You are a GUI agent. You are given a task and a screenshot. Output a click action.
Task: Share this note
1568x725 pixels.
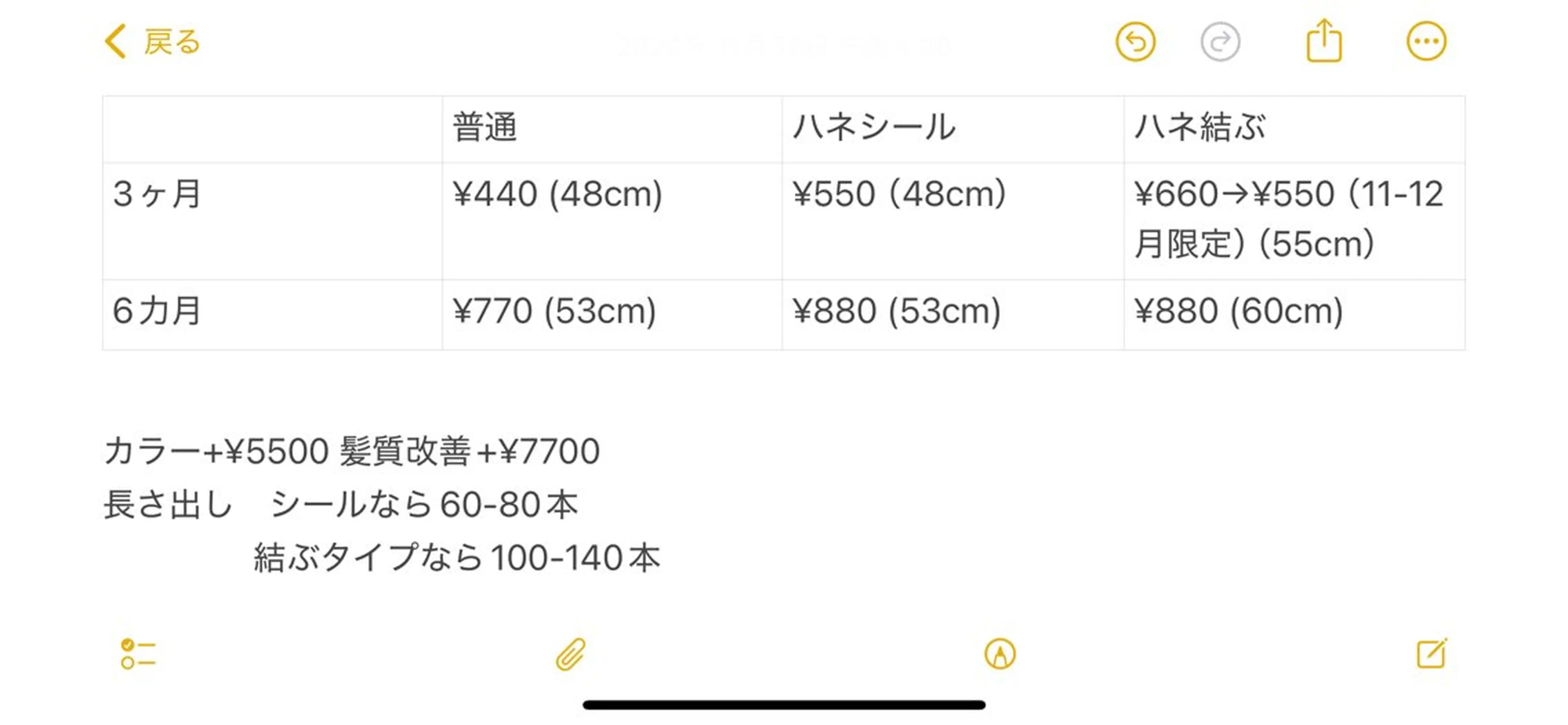pos(1324,40)
